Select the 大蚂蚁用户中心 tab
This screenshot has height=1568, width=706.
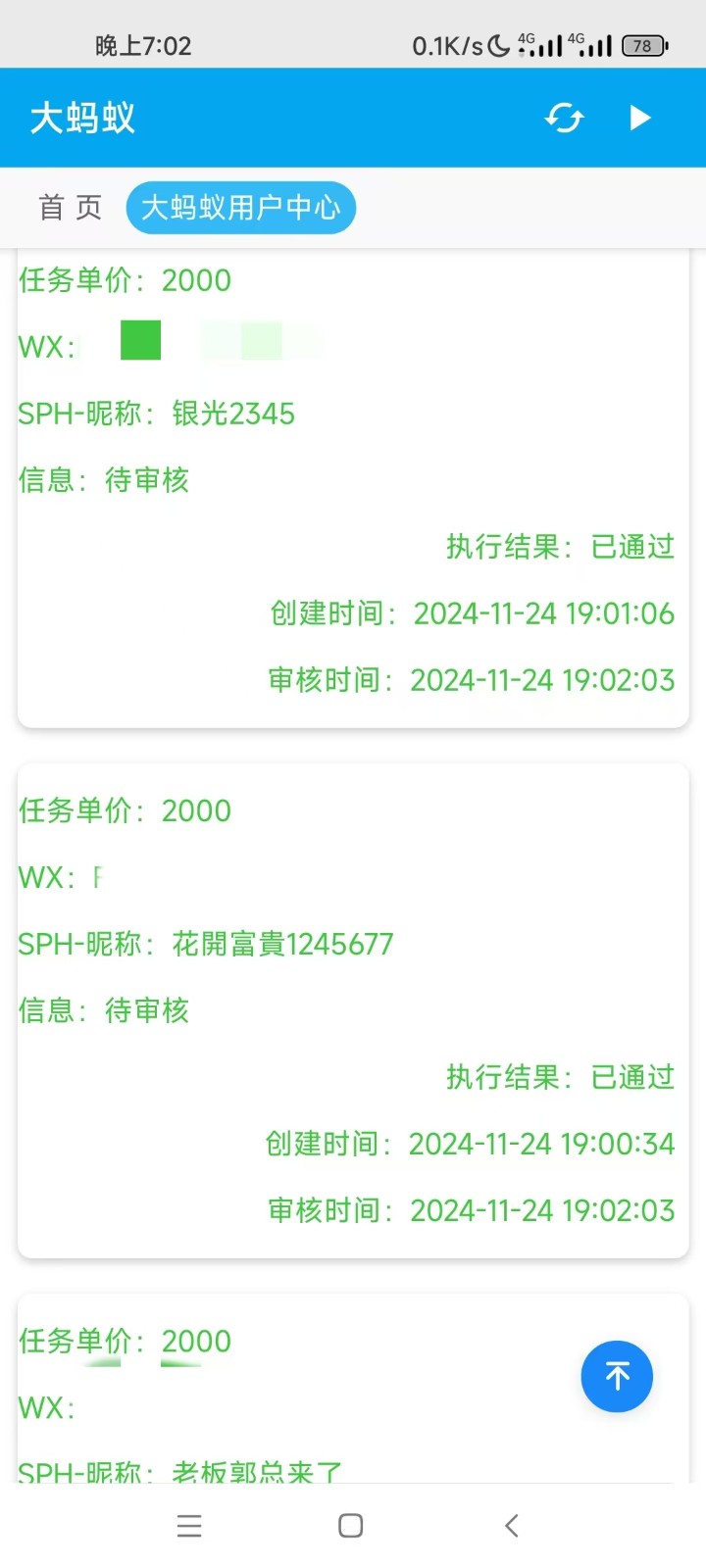241,208
